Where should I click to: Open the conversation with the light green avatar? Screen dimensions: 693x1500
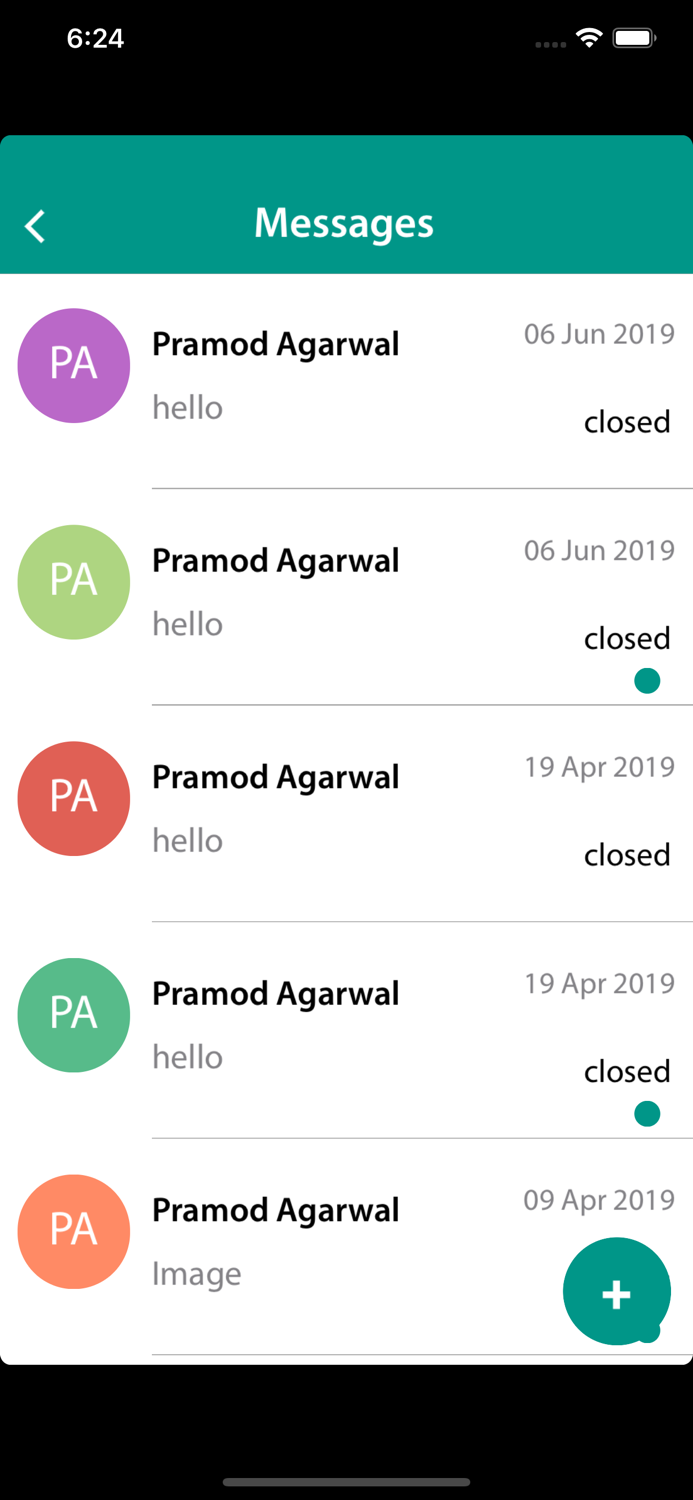(346, 597)
